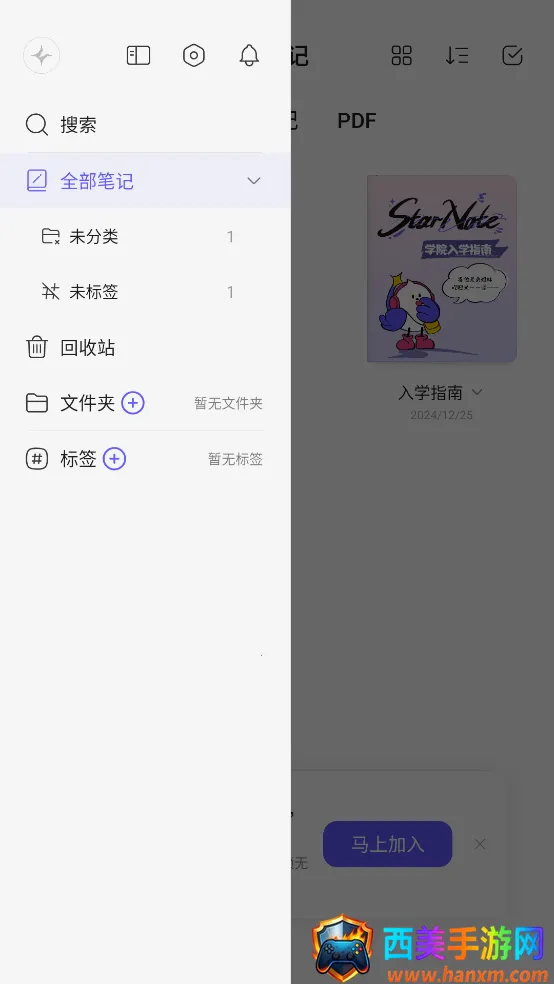
Task: Open the 入学指南 notebook cover
Action: (442, 269)
